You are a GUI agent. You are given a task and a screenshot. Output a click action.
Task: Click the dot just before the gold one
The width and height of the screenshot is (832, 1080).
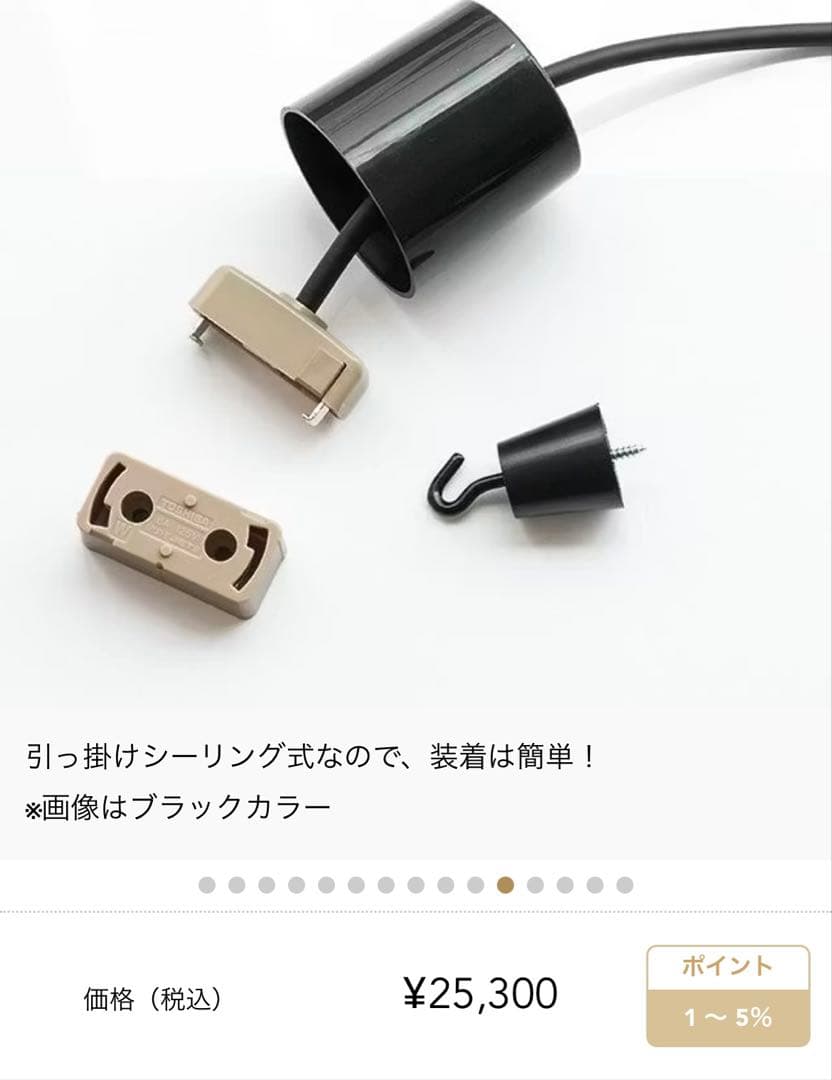click(x=475, y=885)
